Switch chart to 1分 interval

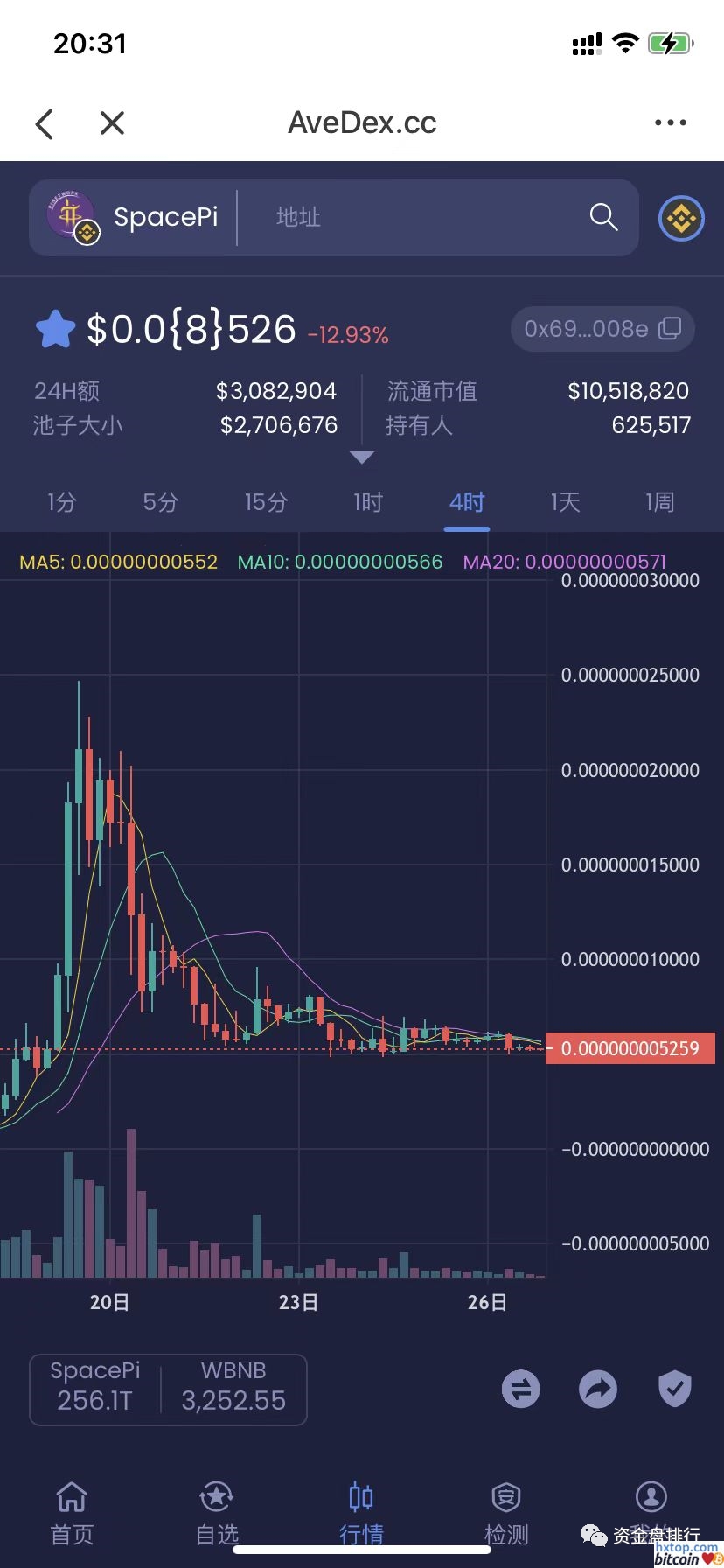tap(61, 502)
